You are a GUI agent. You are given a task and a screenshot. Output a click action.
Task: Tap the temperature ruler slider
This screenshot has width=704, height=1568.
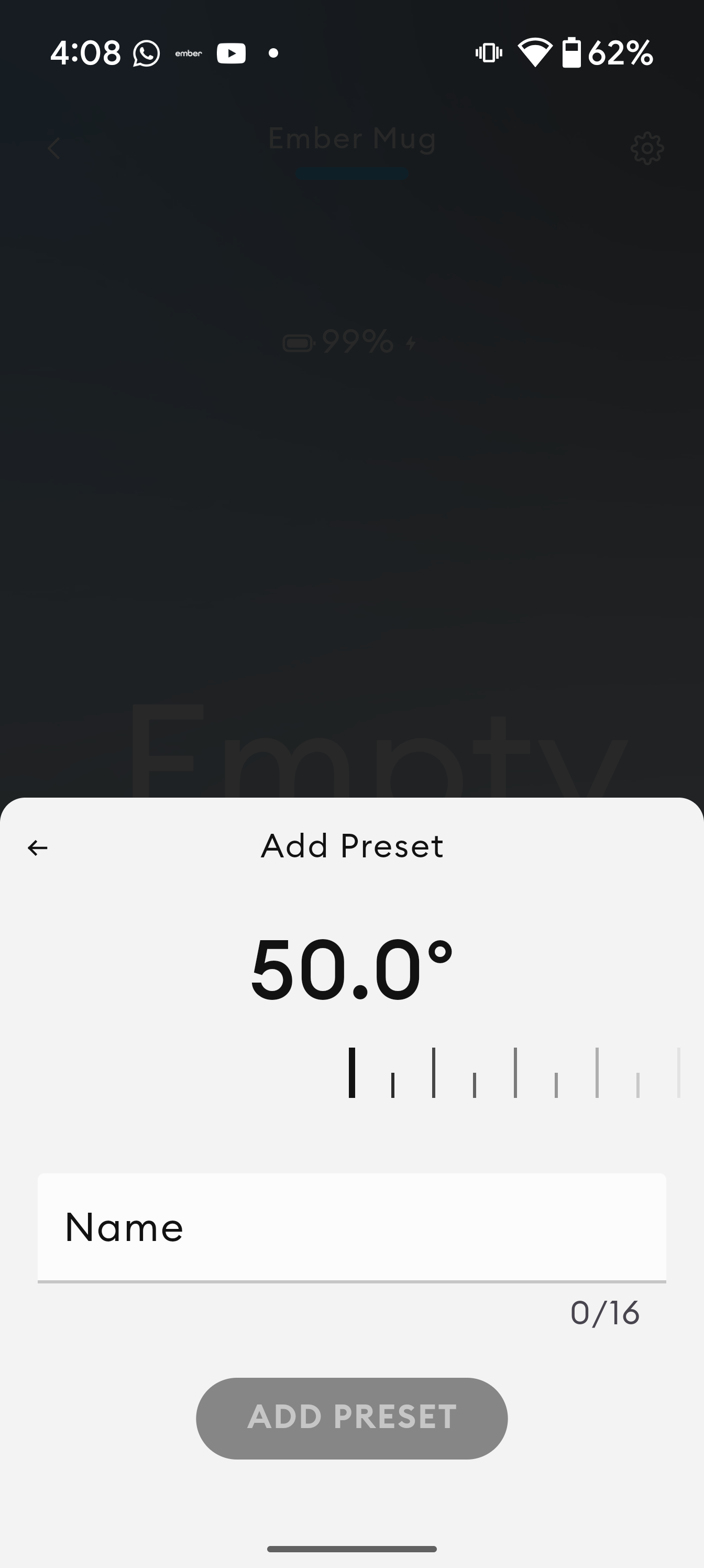click(x=351, y=1073)
